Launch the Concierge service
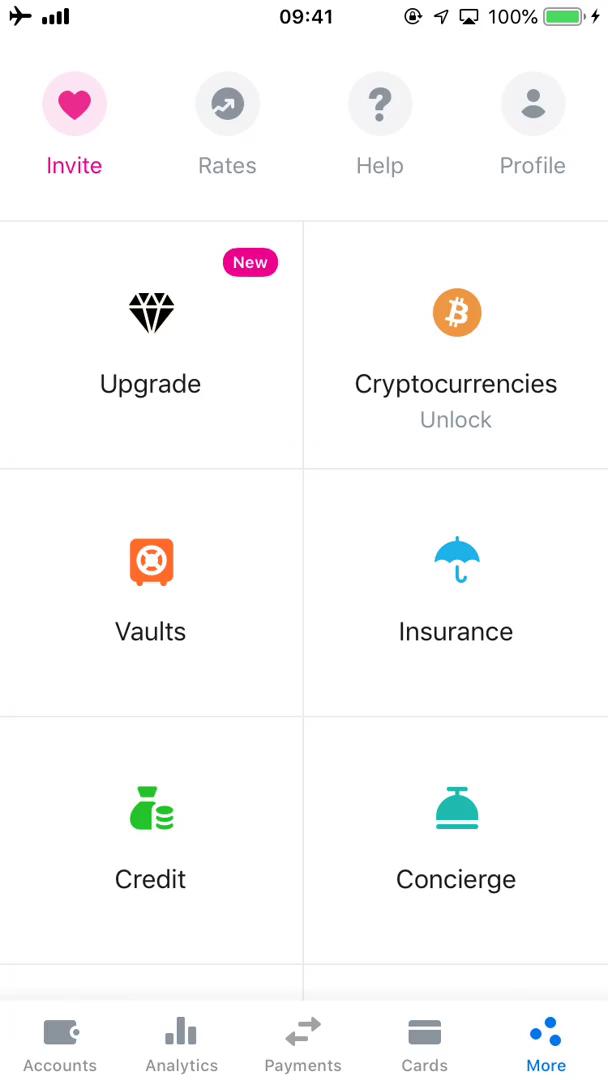Image resolution: width=608 pixels, height=1080 pixels. coord(456,840)
